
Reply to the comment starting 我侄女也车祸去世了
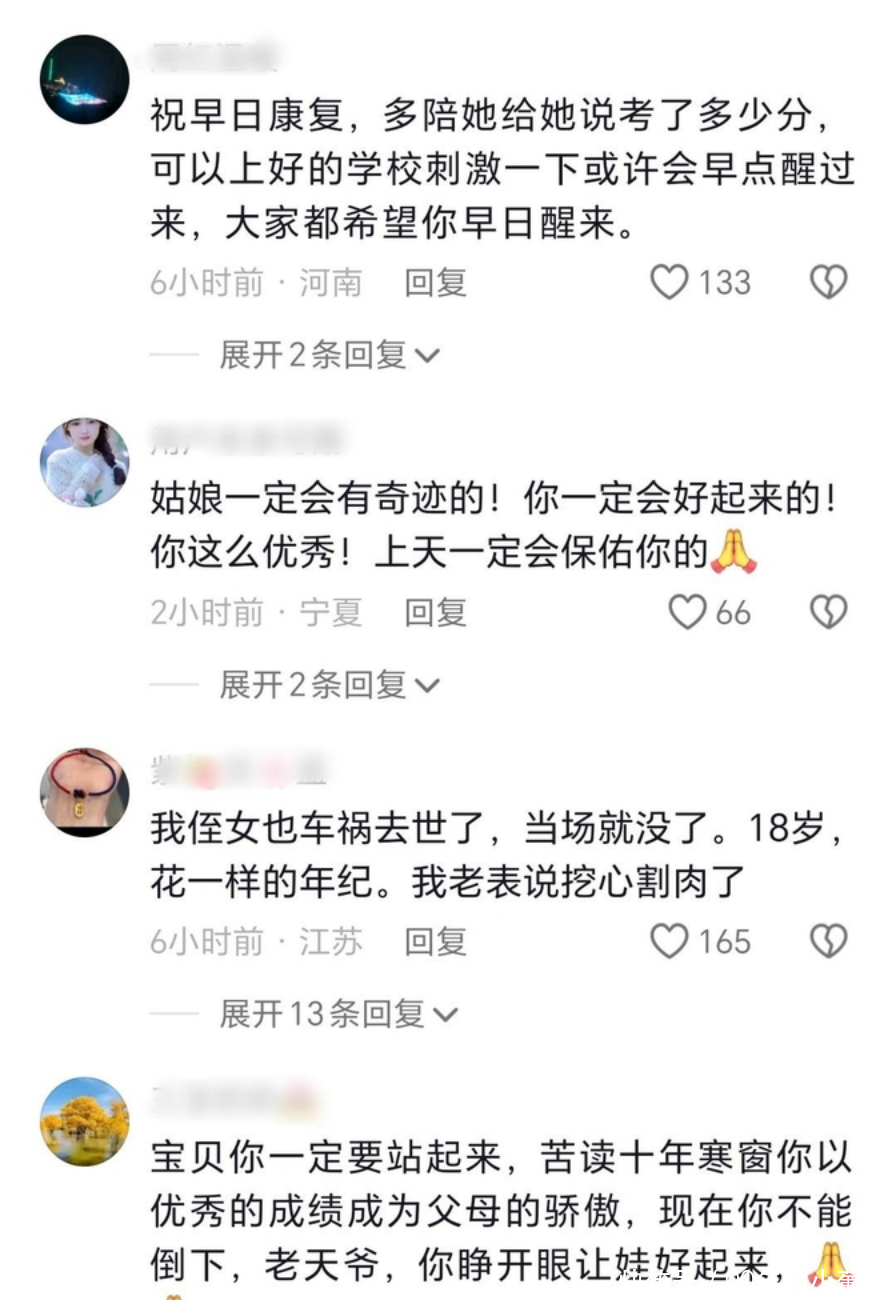coord(435,941)
